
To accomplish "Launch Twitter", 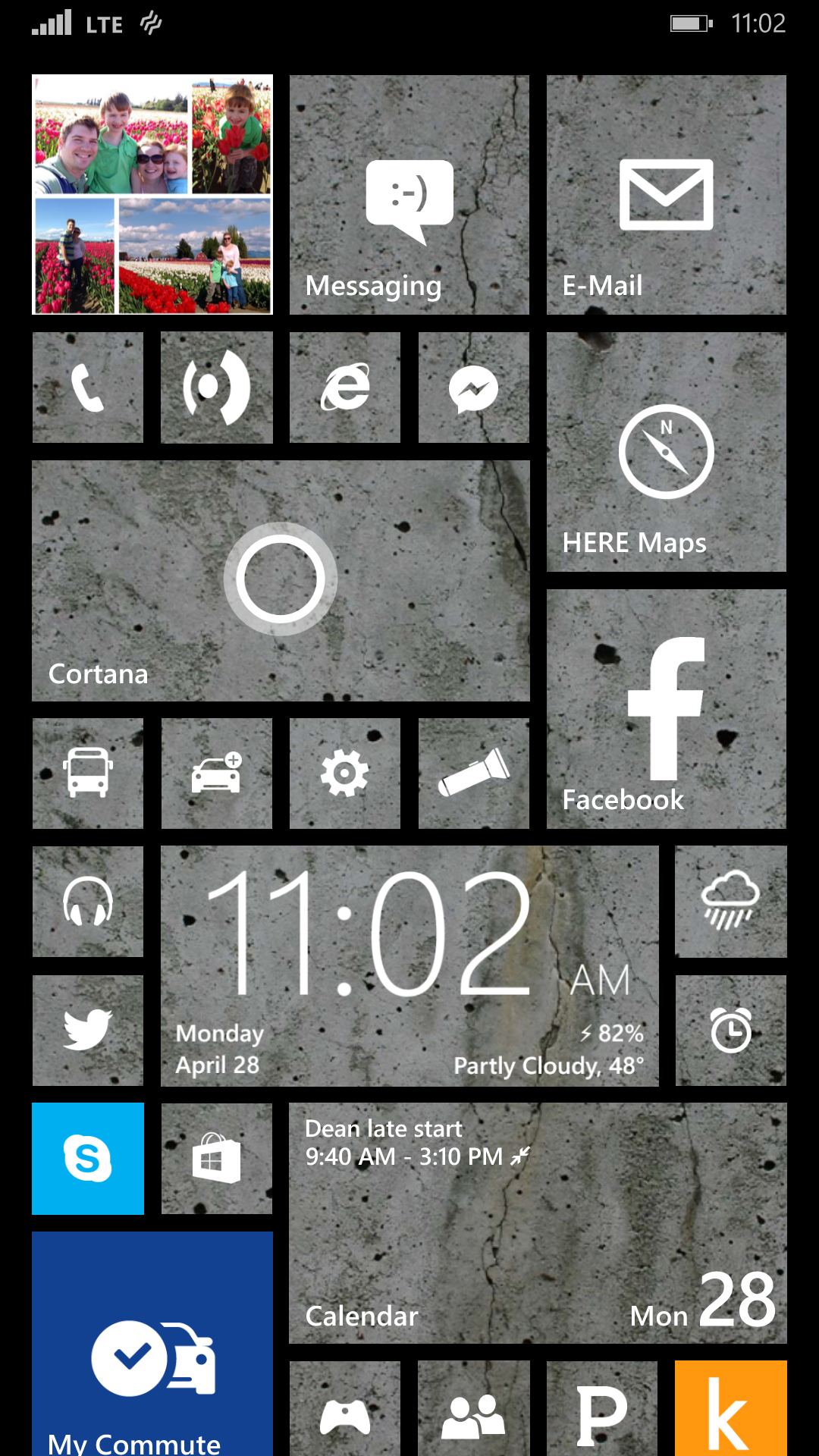I will [87, 1031].
